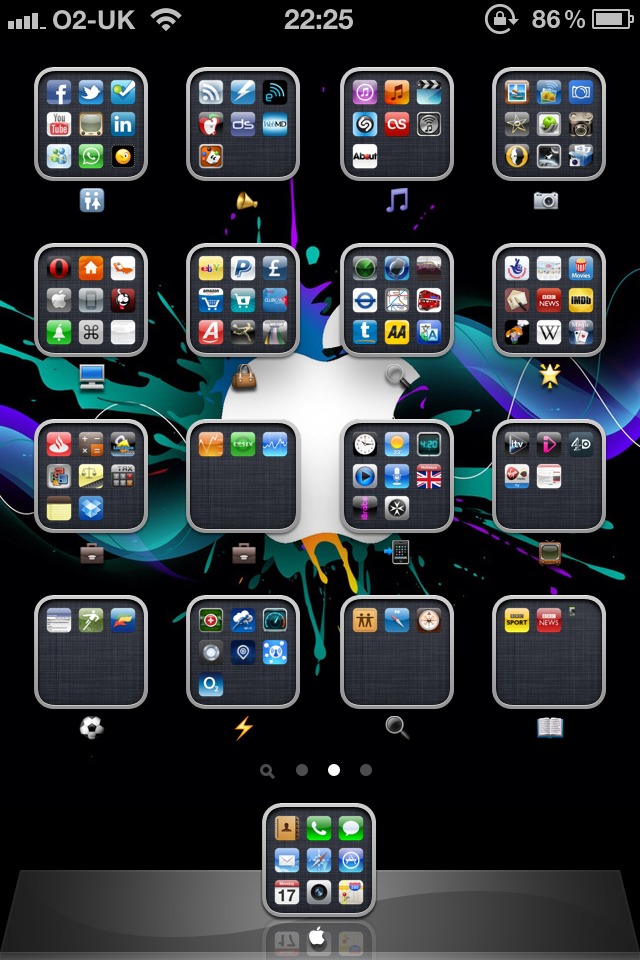Screen dimensions: 640x960
Task: Tap the page indicator dots
Action: tap(317, 770)
